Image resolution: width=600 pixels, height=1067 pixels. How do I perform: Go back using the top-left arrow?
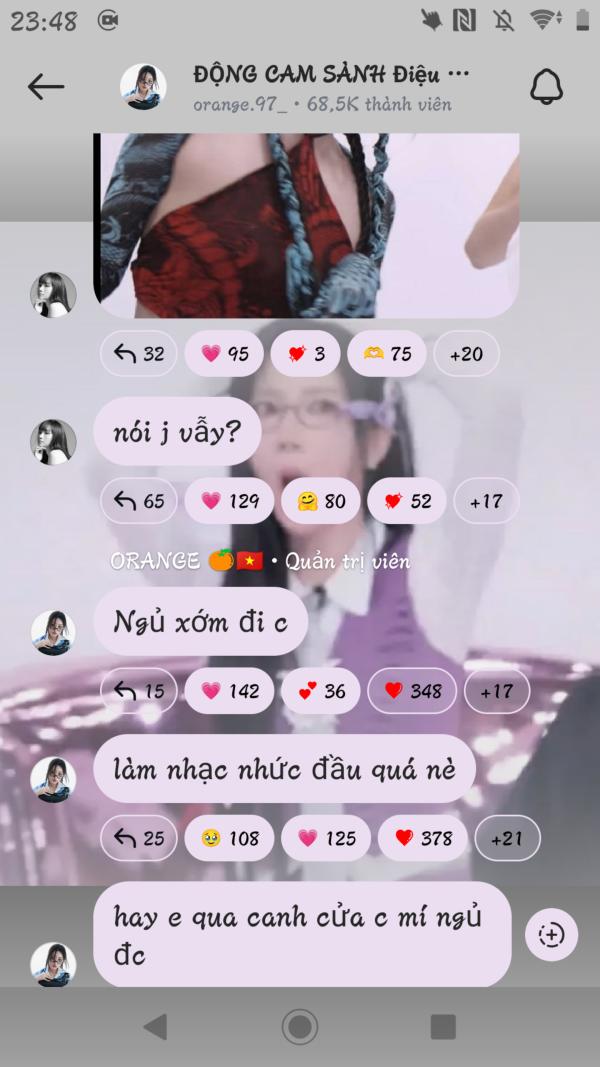45,87
